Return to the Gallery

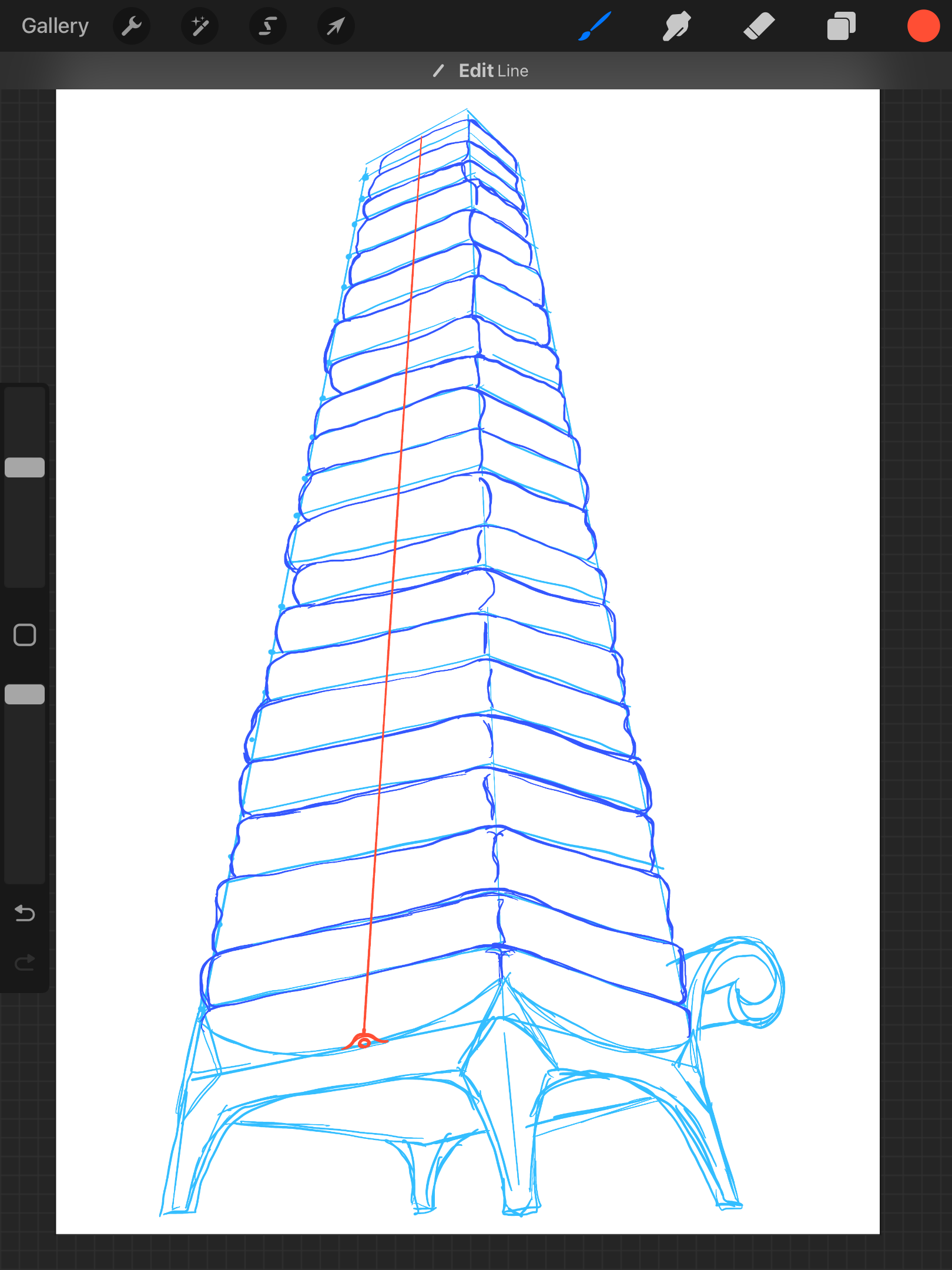coord(55,26)
